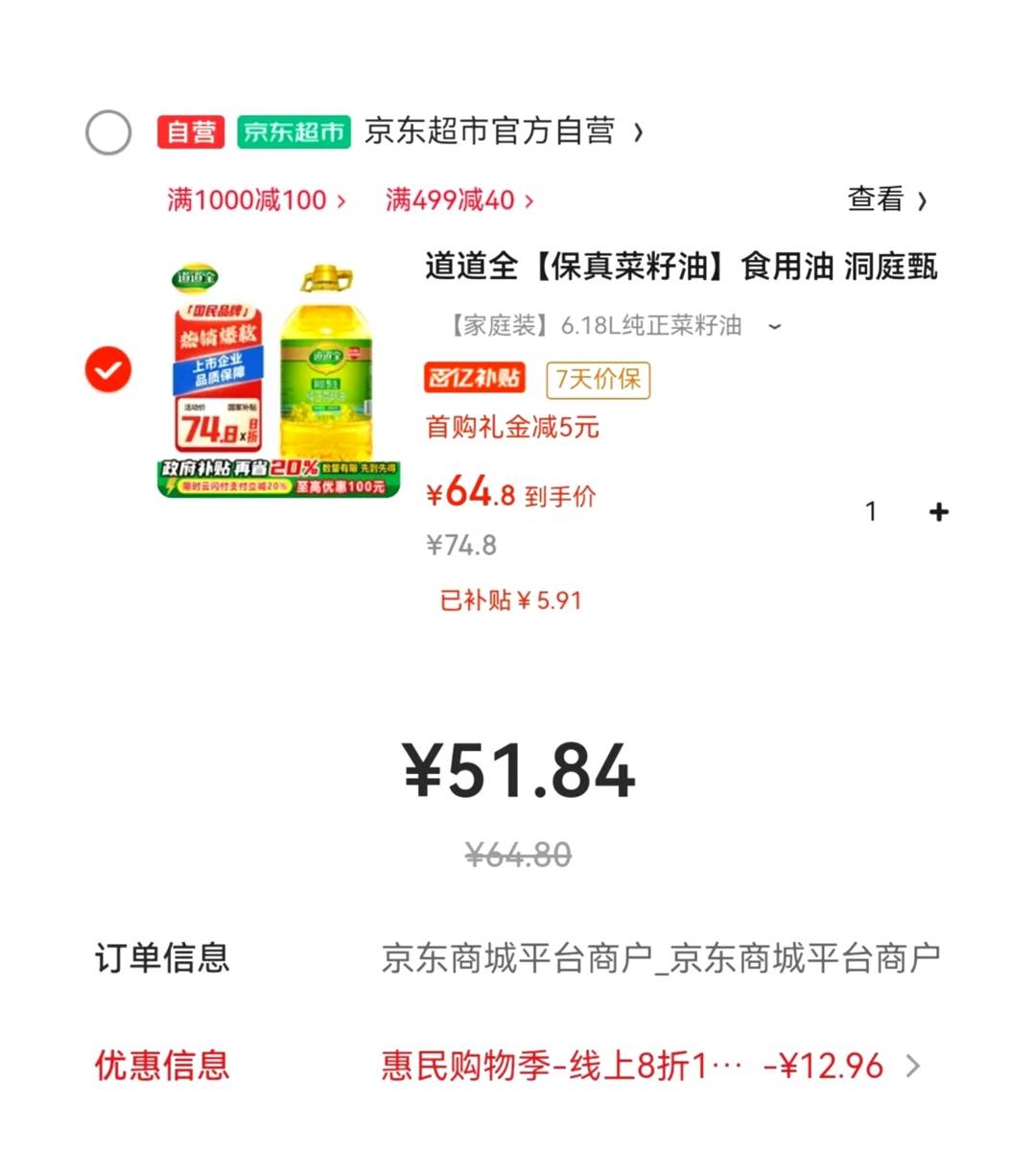Open the 满1000减100 promotion

255,200
